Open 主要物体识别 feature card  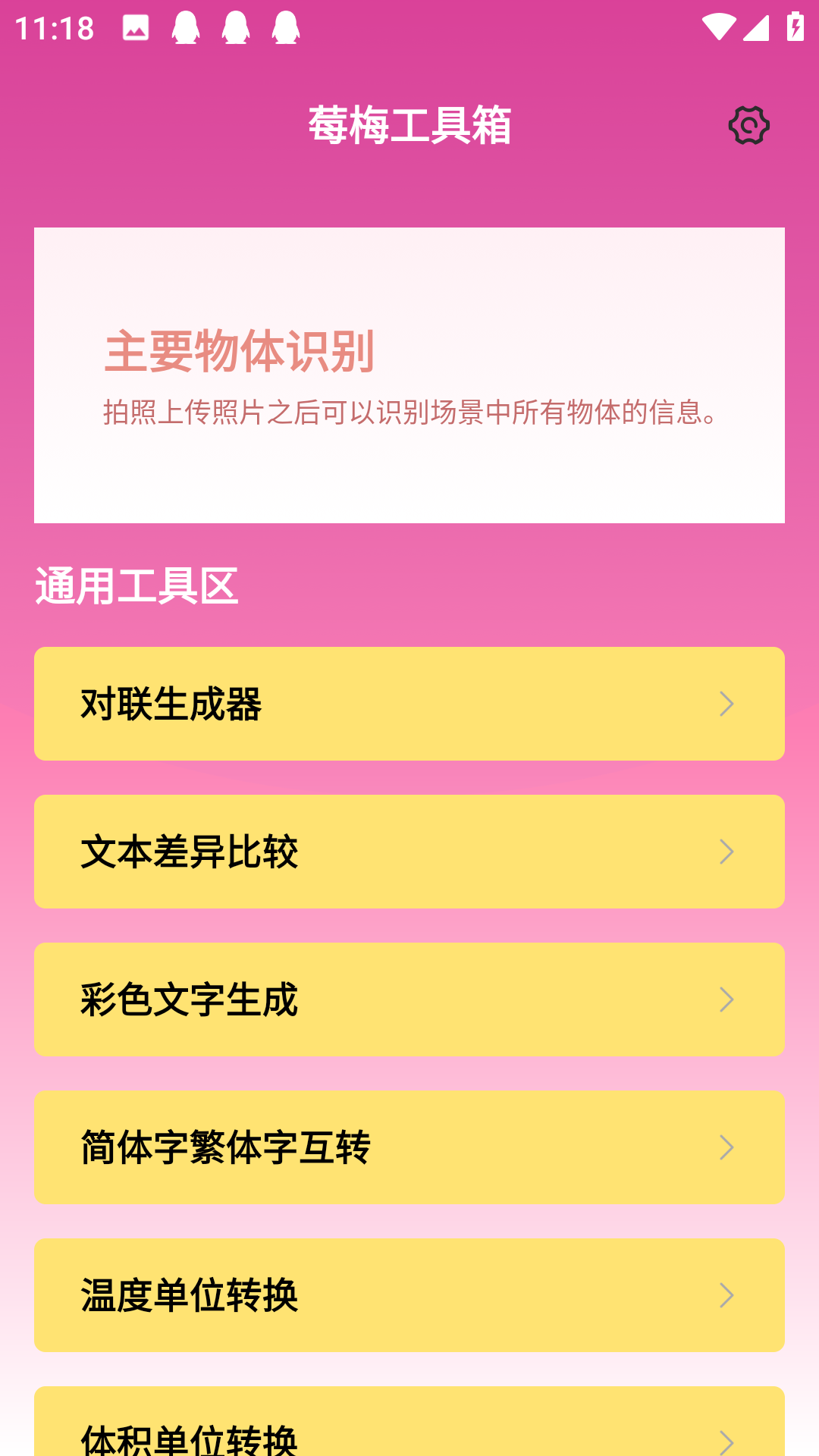pyautogui.click(x=409, y=375)
